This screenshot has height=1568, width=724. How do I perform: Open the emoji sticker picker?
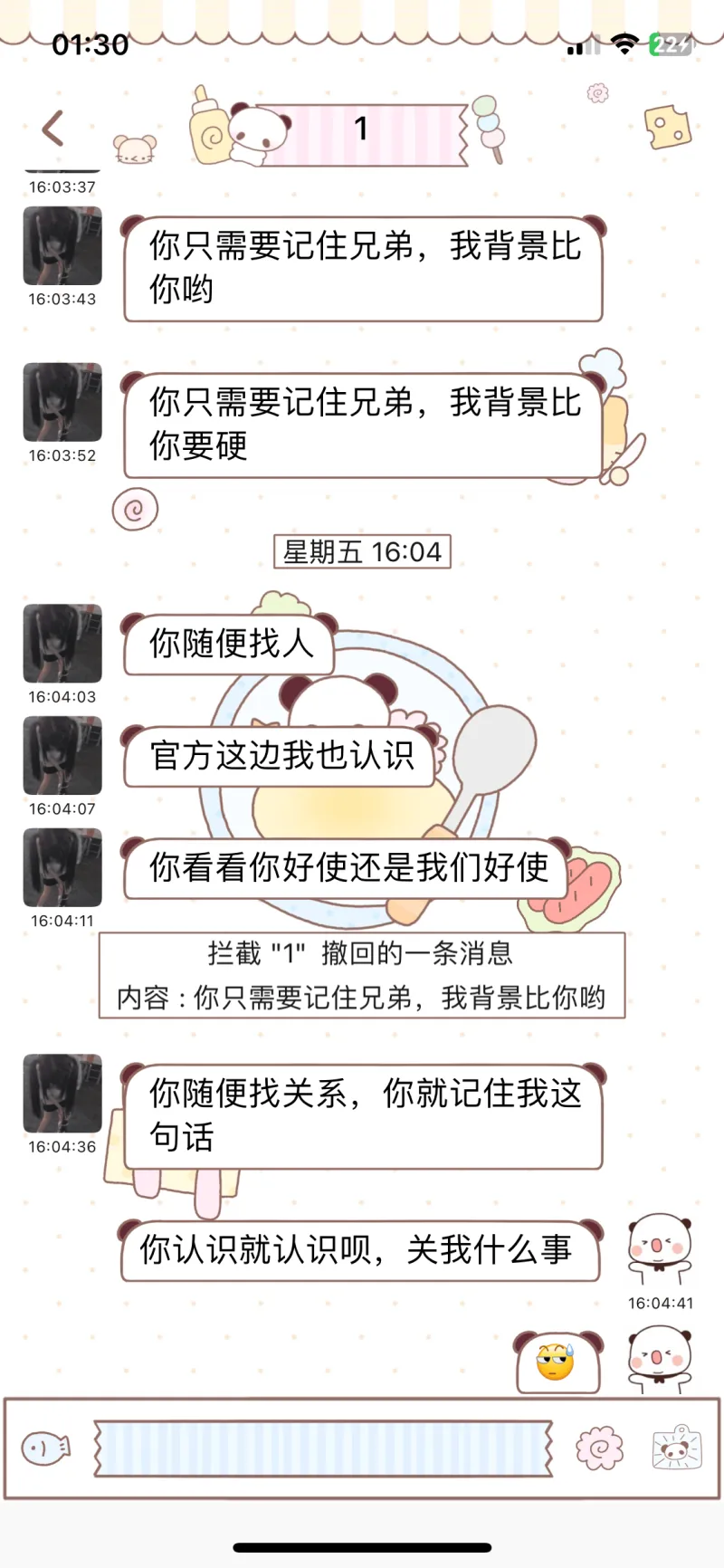pos(599,1448)
